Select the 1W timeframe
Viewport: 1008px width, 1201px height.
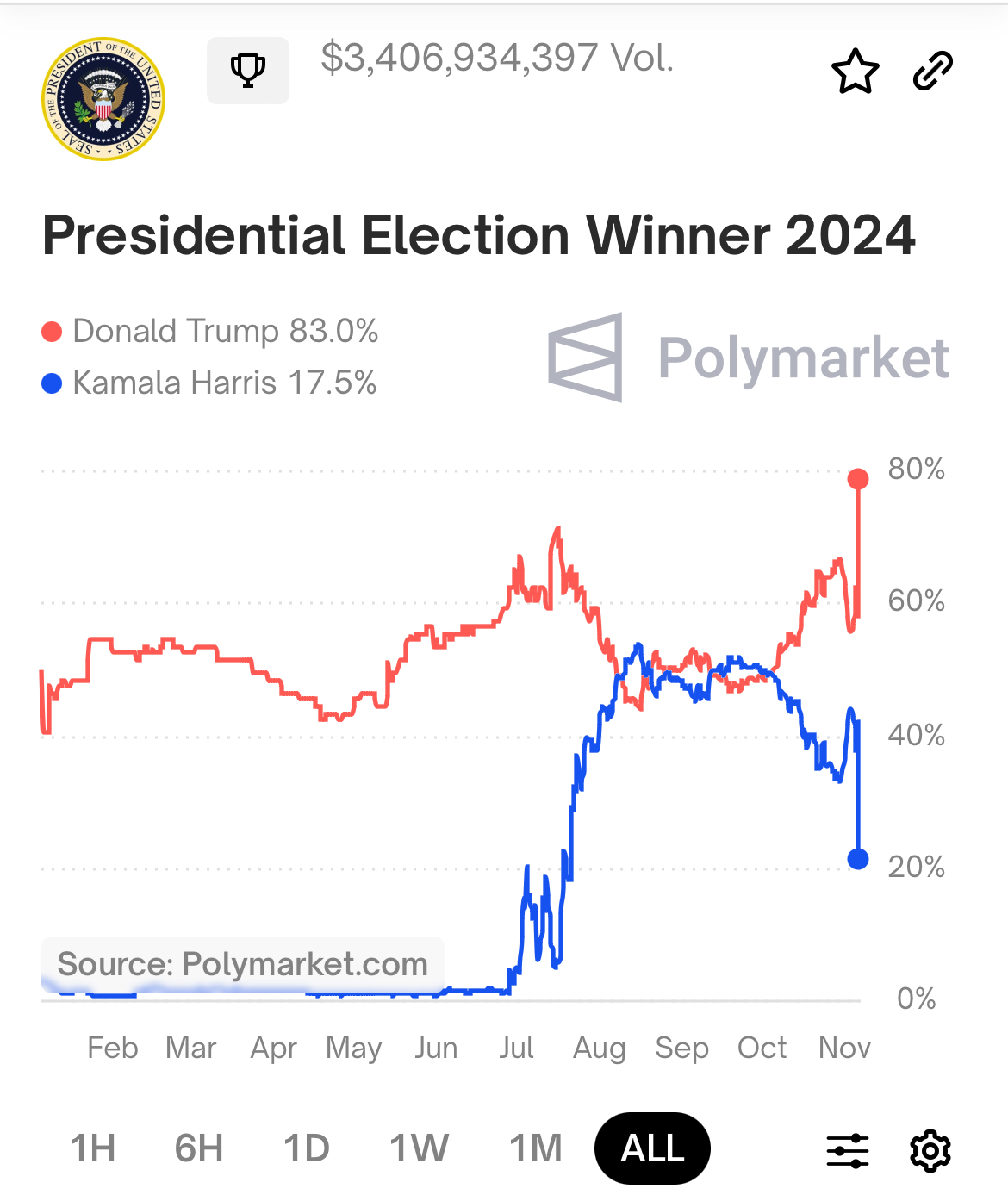click(418, 1148)
